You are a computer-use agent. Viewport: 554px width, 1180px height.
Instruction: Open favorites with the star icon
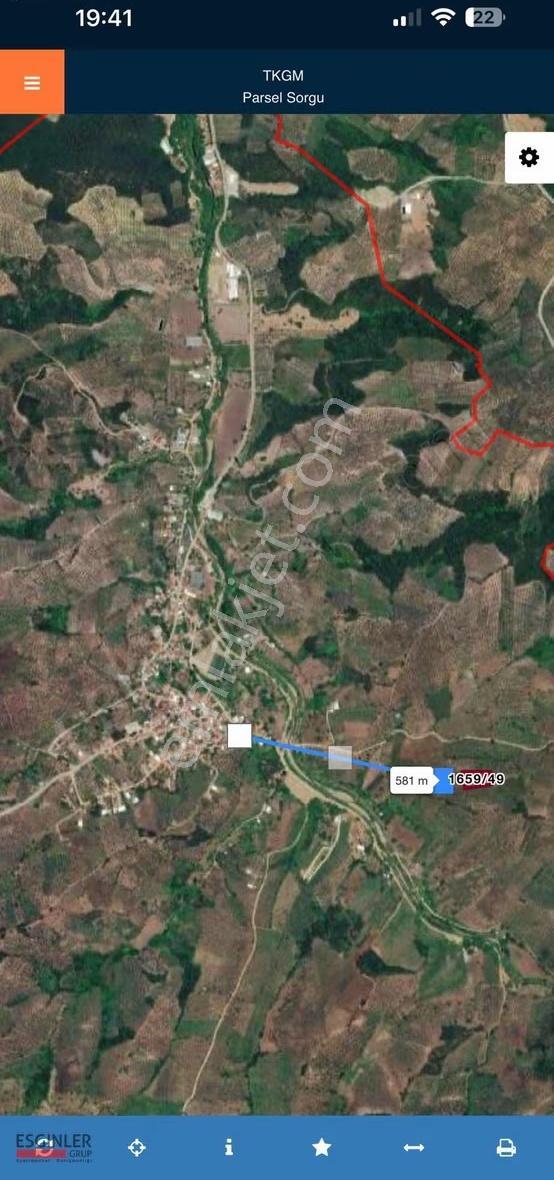click(x=321, y=1148)
